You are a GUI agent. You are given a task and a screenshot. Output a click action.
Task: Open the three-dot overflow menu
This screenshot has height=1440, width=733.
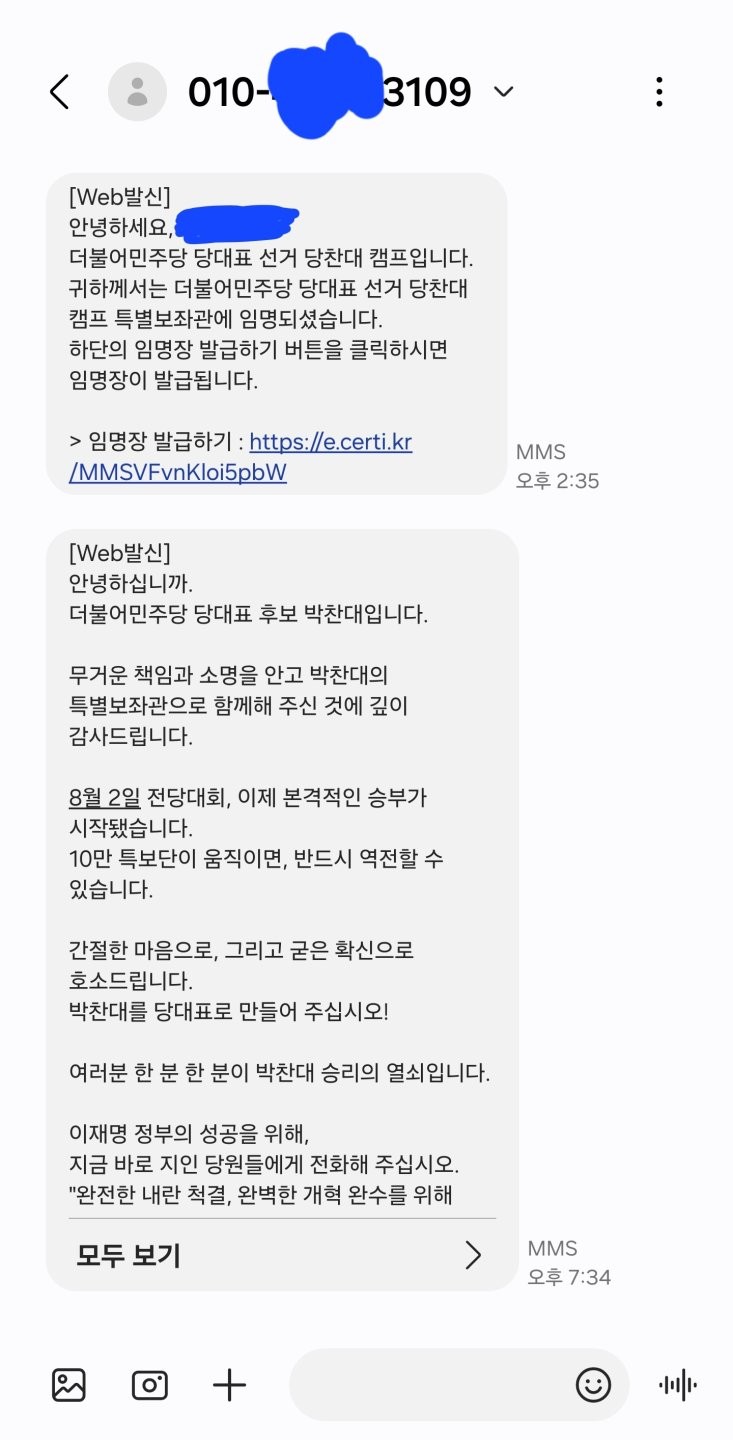tap(658, 92)
